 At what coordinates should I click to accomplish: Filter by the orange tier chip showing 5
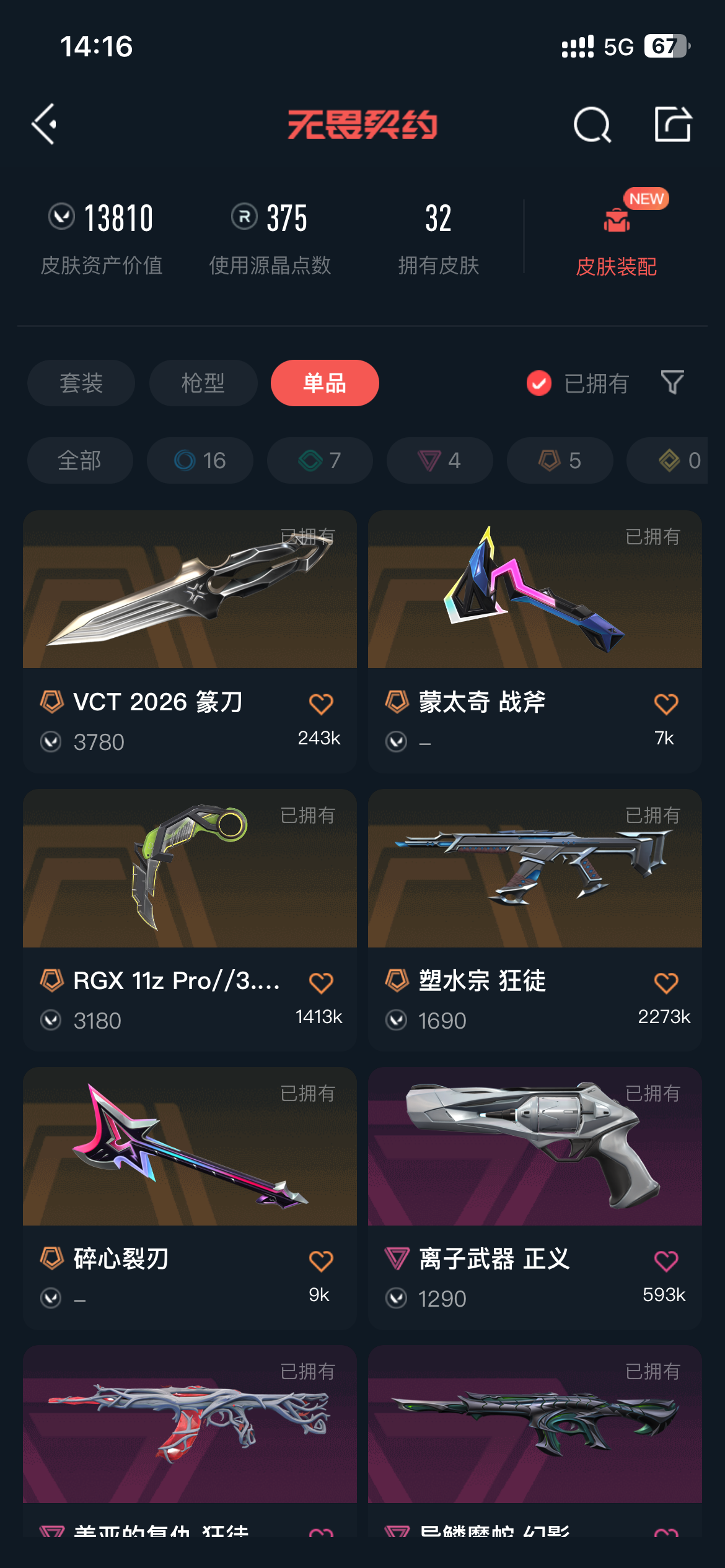click(560, 461)
